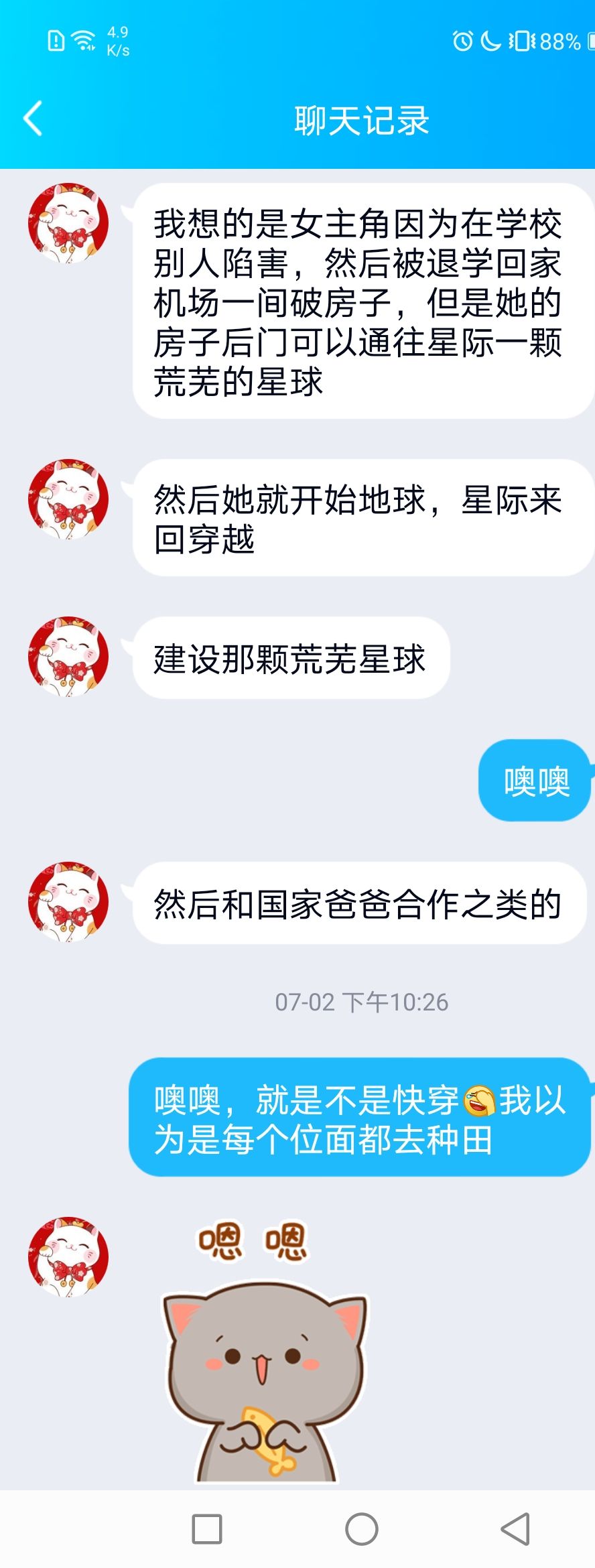
Task: Open the avatar beside the 我想的是女主角 message
Action: point(68,223)
